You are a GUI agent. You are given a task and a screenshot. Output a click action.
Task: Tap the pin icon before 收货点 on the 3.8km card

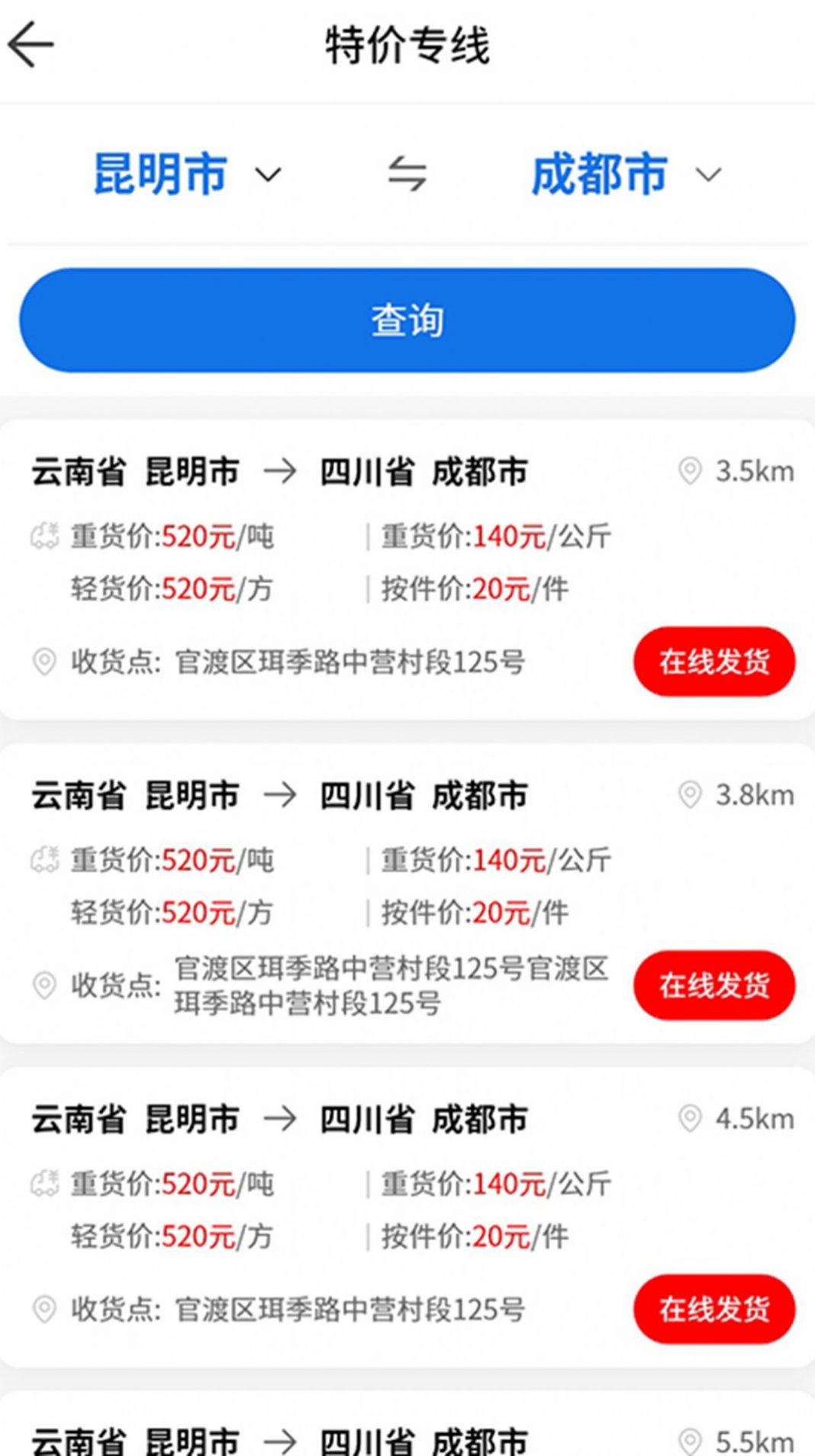click(x=44, y=986)
